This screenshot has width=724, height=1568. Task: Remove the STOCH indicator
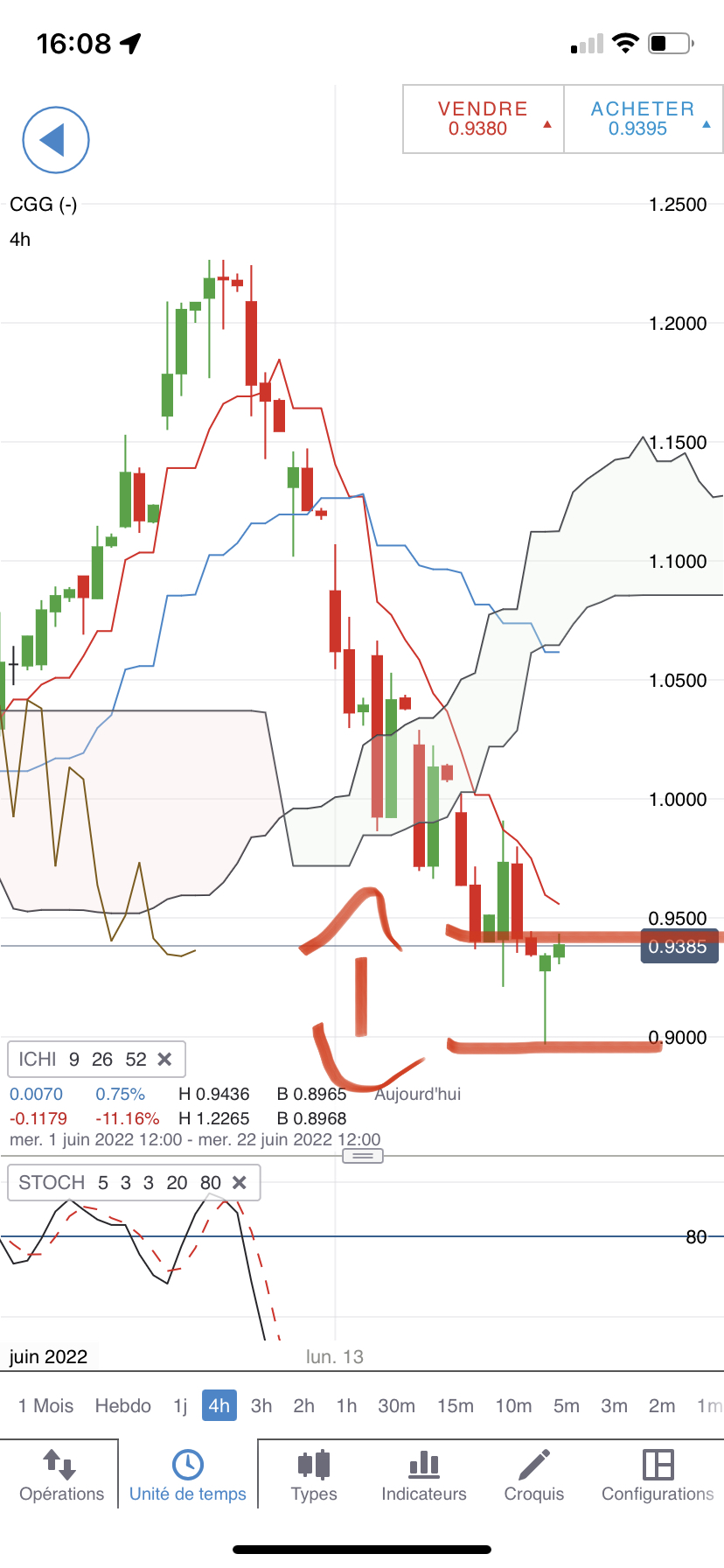[x=240, y=1183]
